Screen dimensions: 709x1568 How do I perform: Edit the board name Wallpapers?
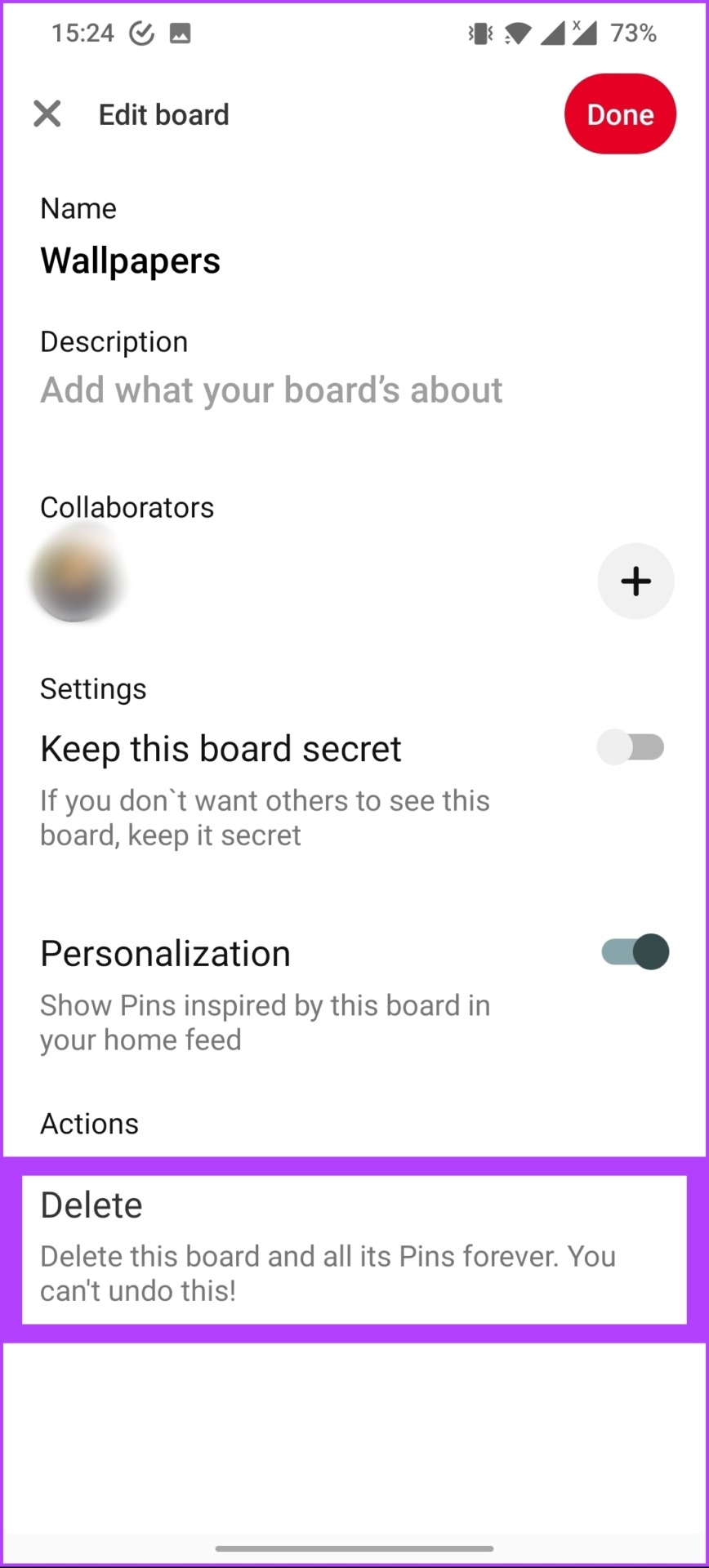(x=131, y=261)
